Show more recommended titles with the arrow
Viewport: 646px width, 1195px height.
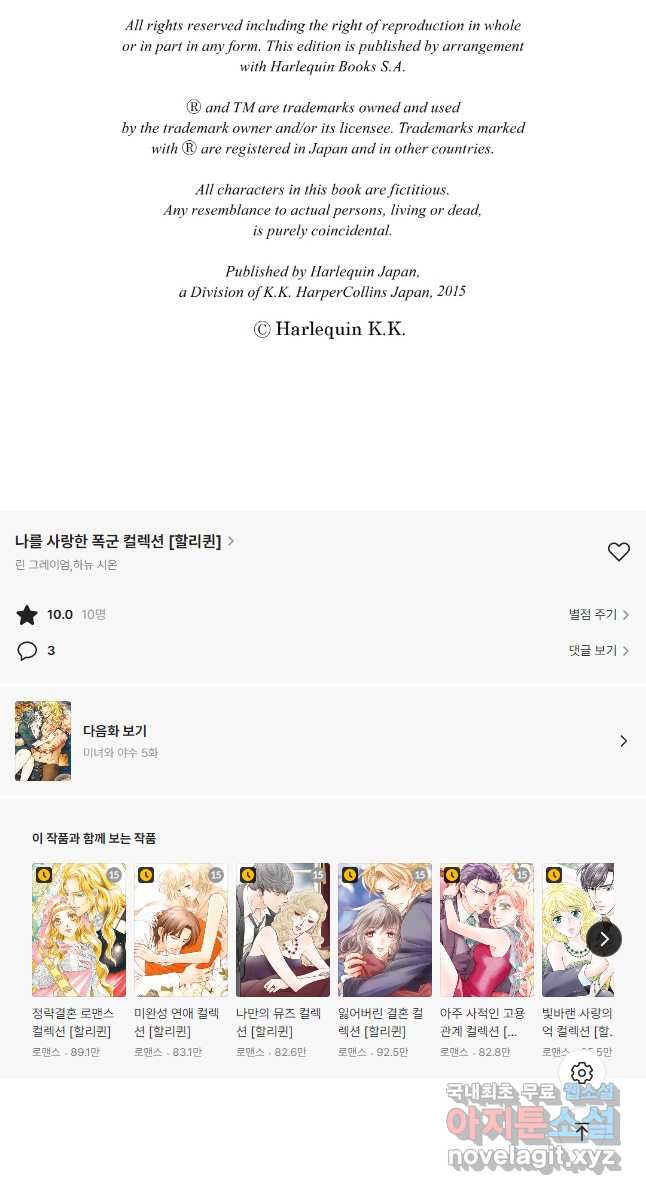click(604, 939)
